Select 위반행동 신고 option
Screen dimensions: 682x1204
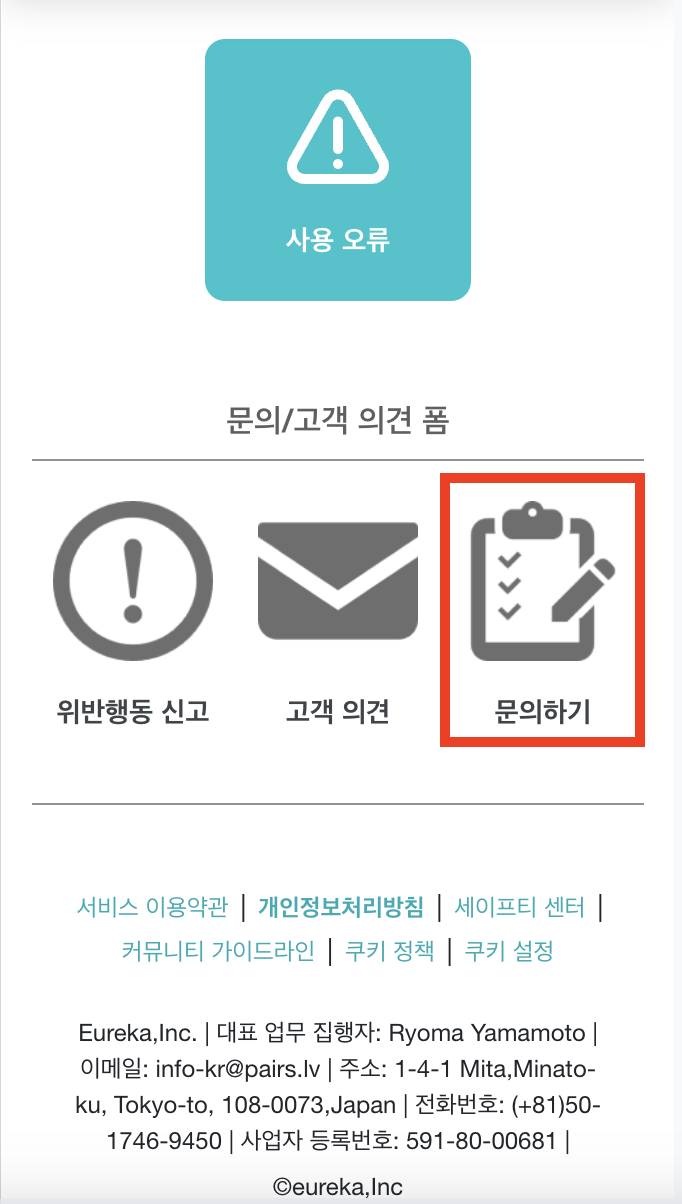click(x=133, y=620)
